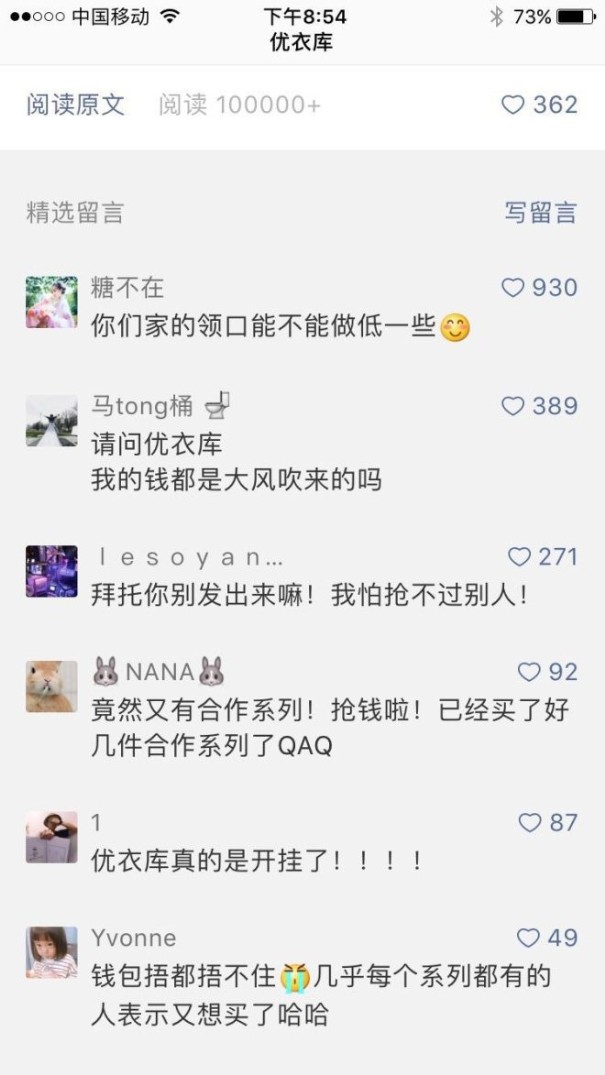Like the lesoyan comment with 271 likes
This screenshot has height=1075, width=605.
click(520, 557)
